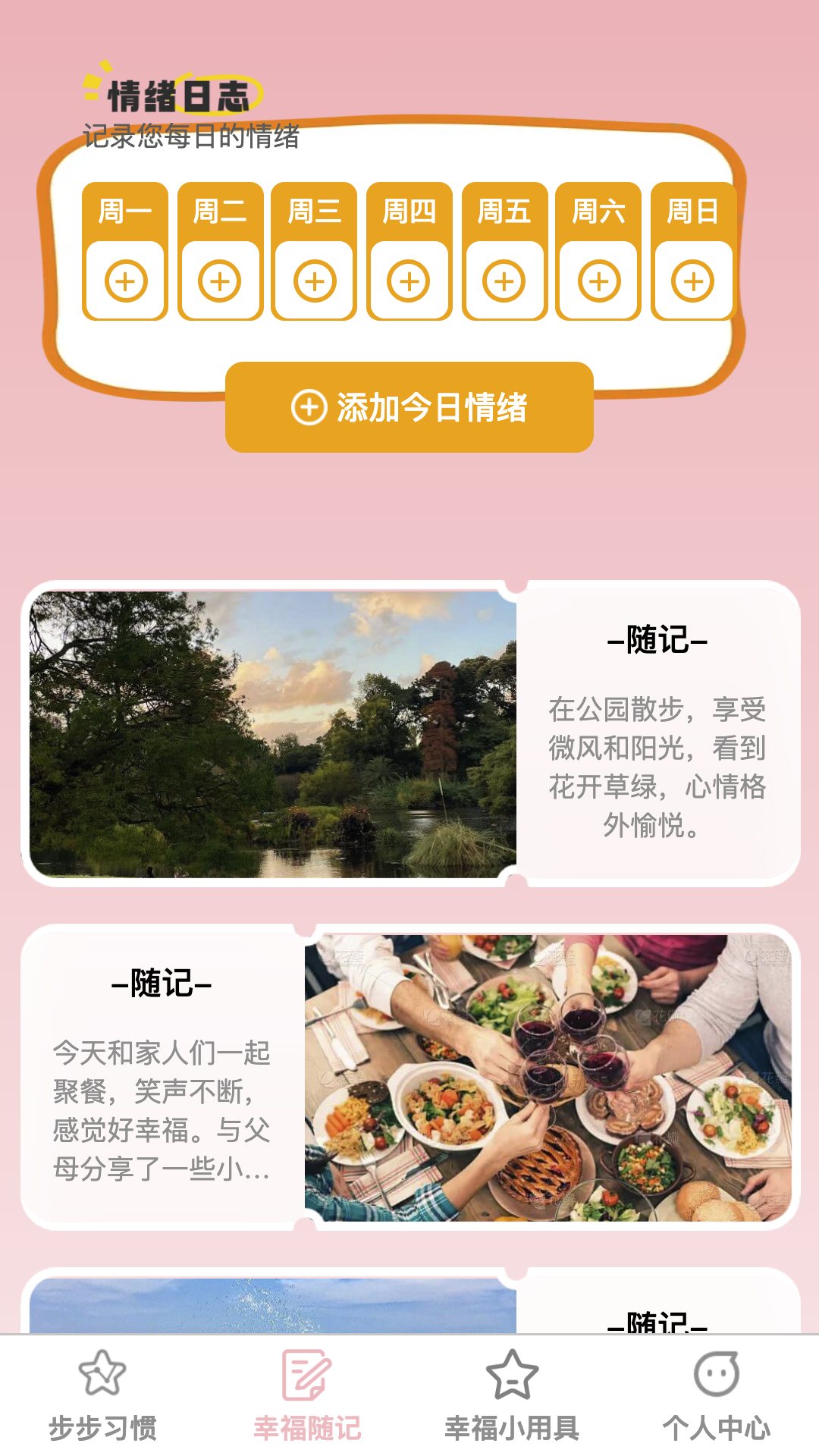Tap the 添加今日情绪 button

click(409, 407)
